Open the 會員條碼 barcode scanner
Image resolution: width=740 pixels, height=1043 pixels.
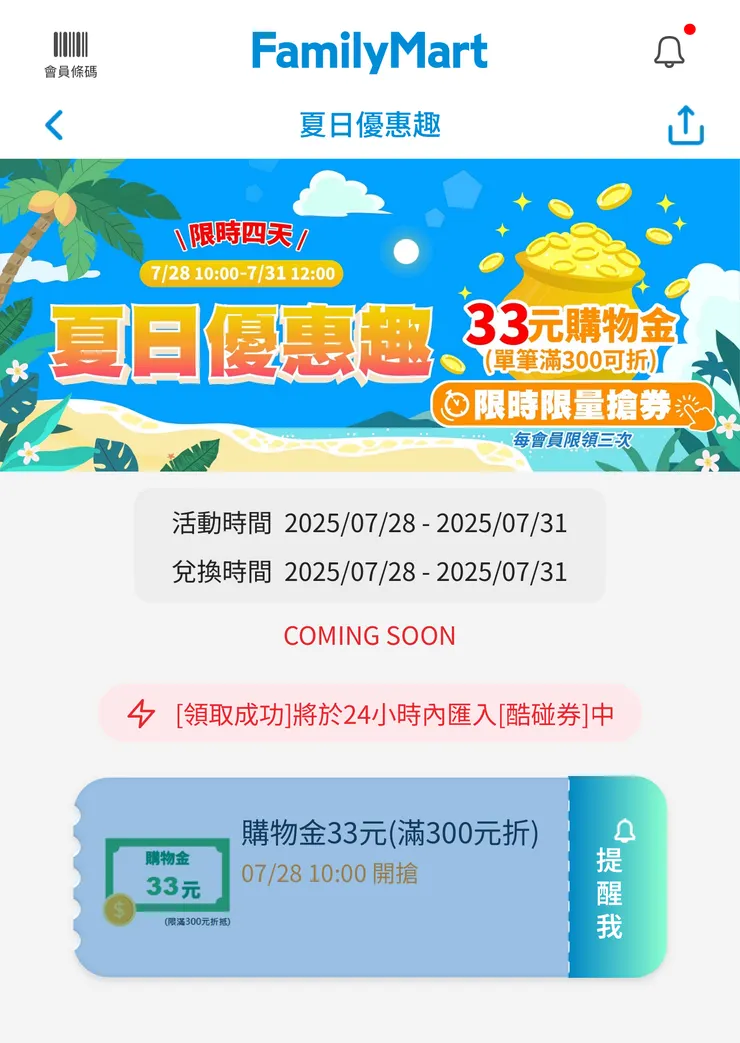point(69,52)
